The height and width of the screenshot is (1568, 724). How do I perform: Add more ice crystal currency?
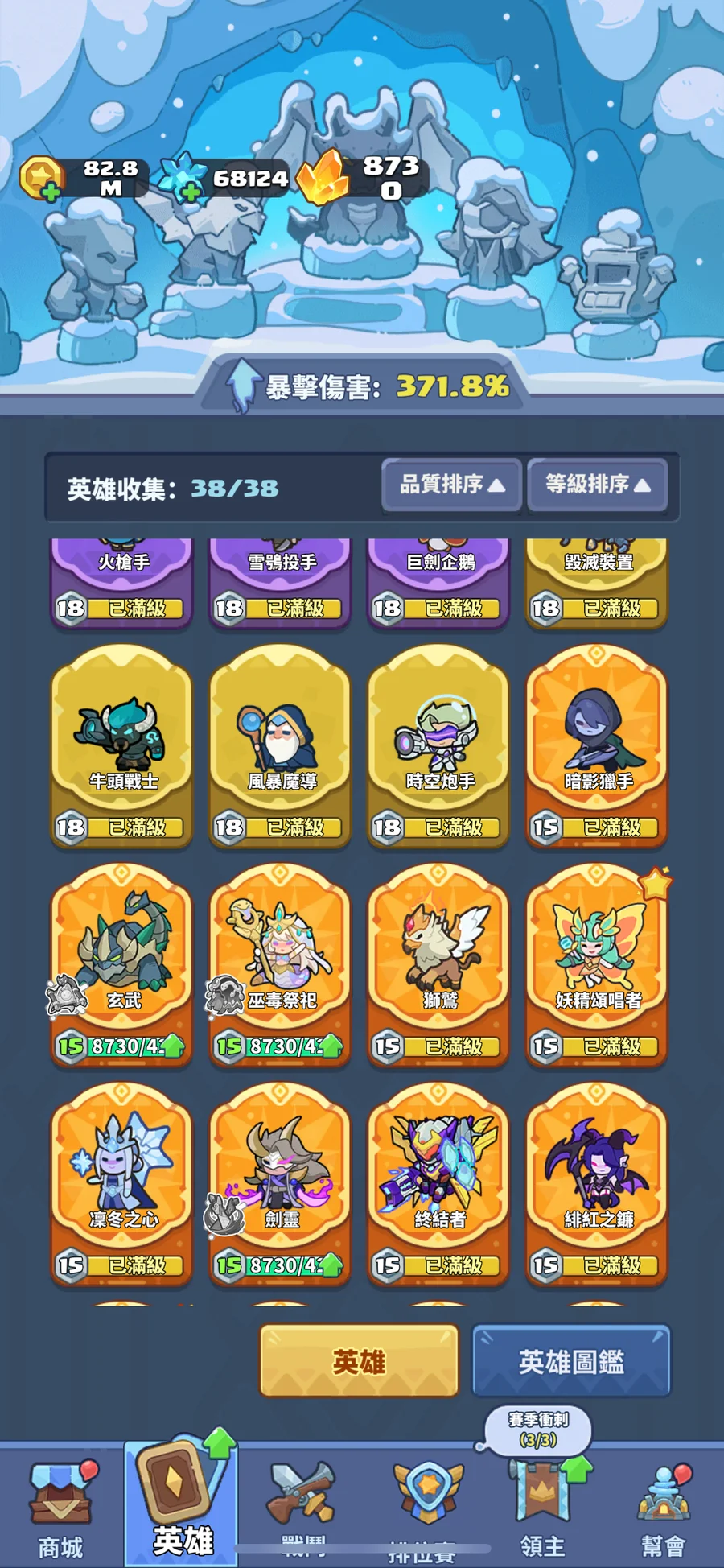[190, 192]
